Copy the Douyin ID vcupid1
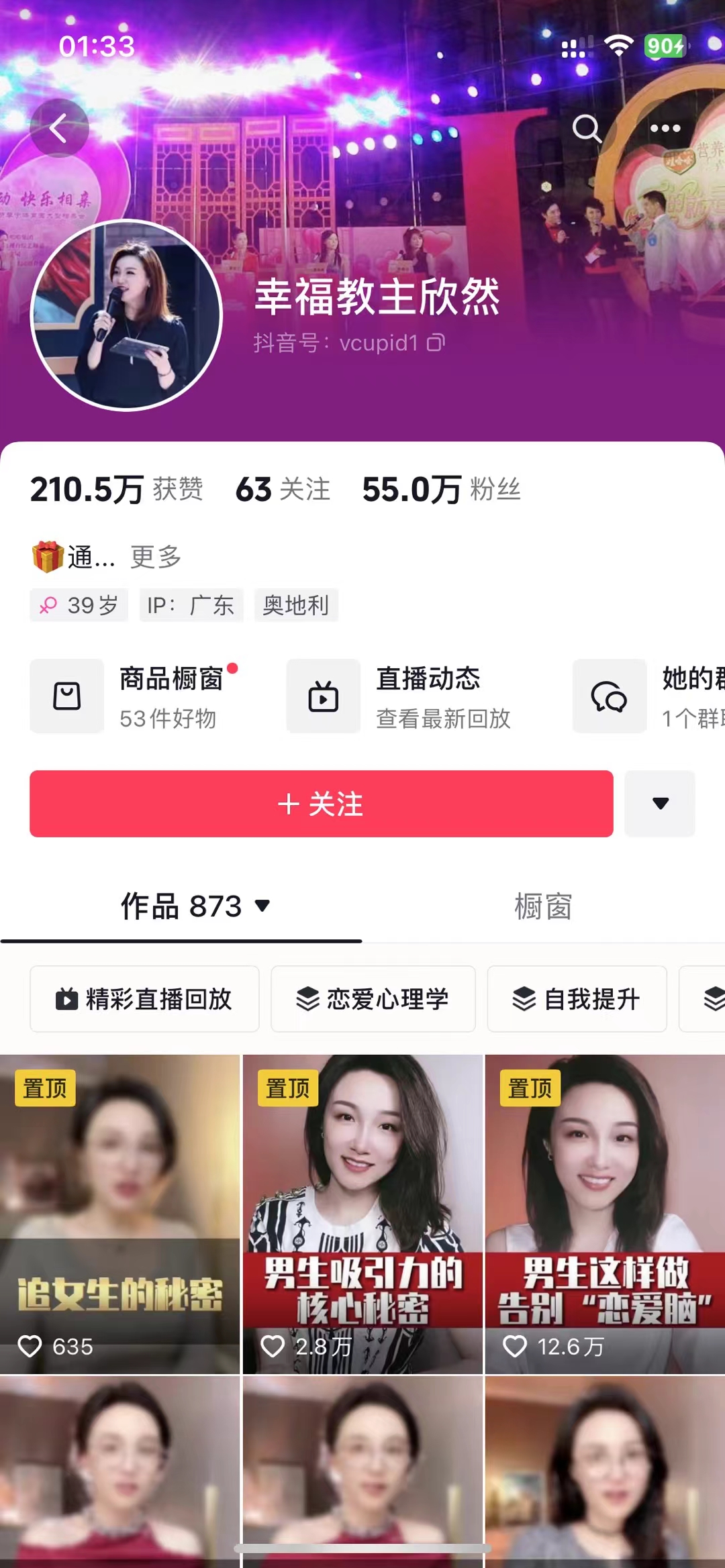The width and height of the screenshot is (725, 1568). tap(436, 343)
